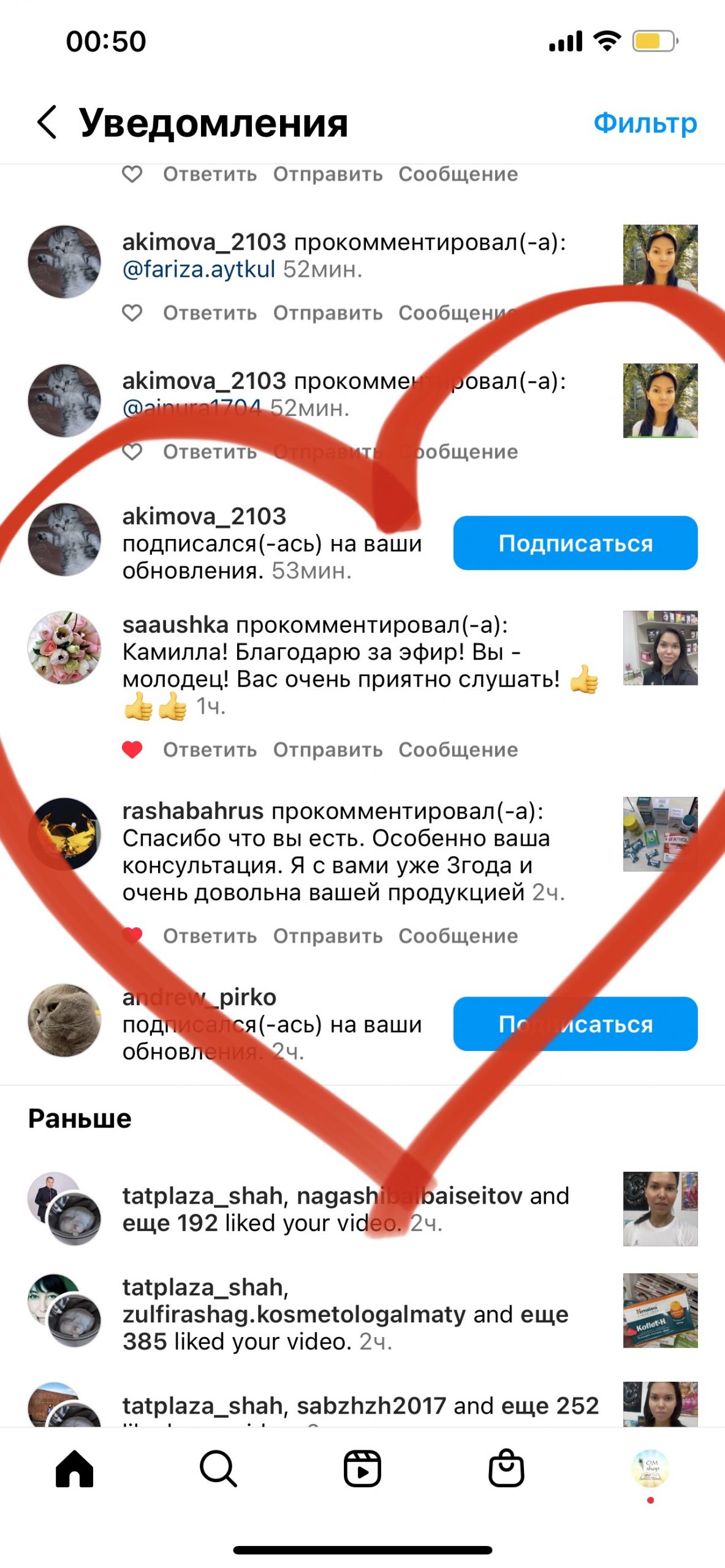
Task: Tap Отправить under rashabahrus's comment
Action: [x=327, y=936]
